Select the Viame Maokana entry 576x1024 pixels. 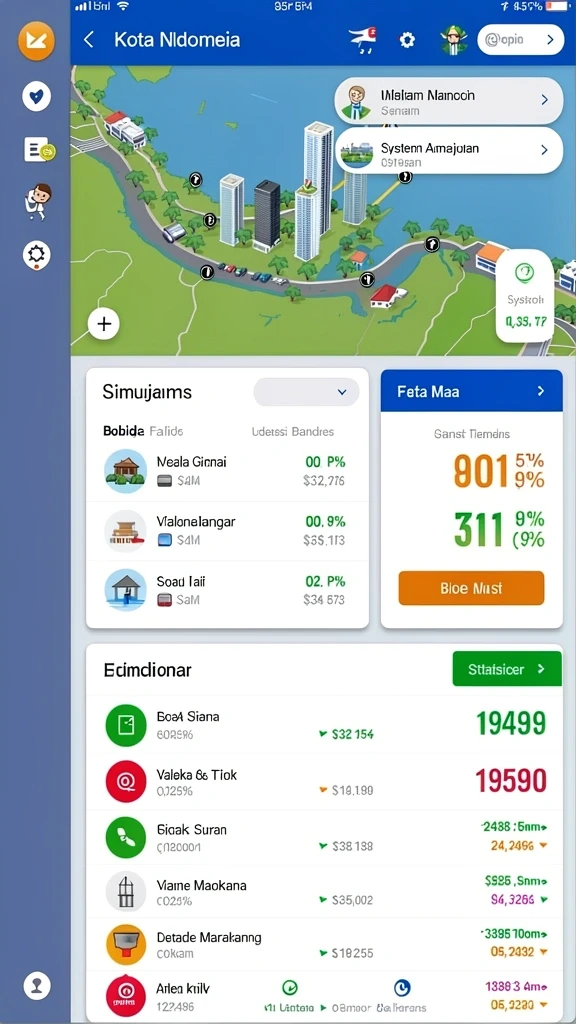click(x=325, y=892)
